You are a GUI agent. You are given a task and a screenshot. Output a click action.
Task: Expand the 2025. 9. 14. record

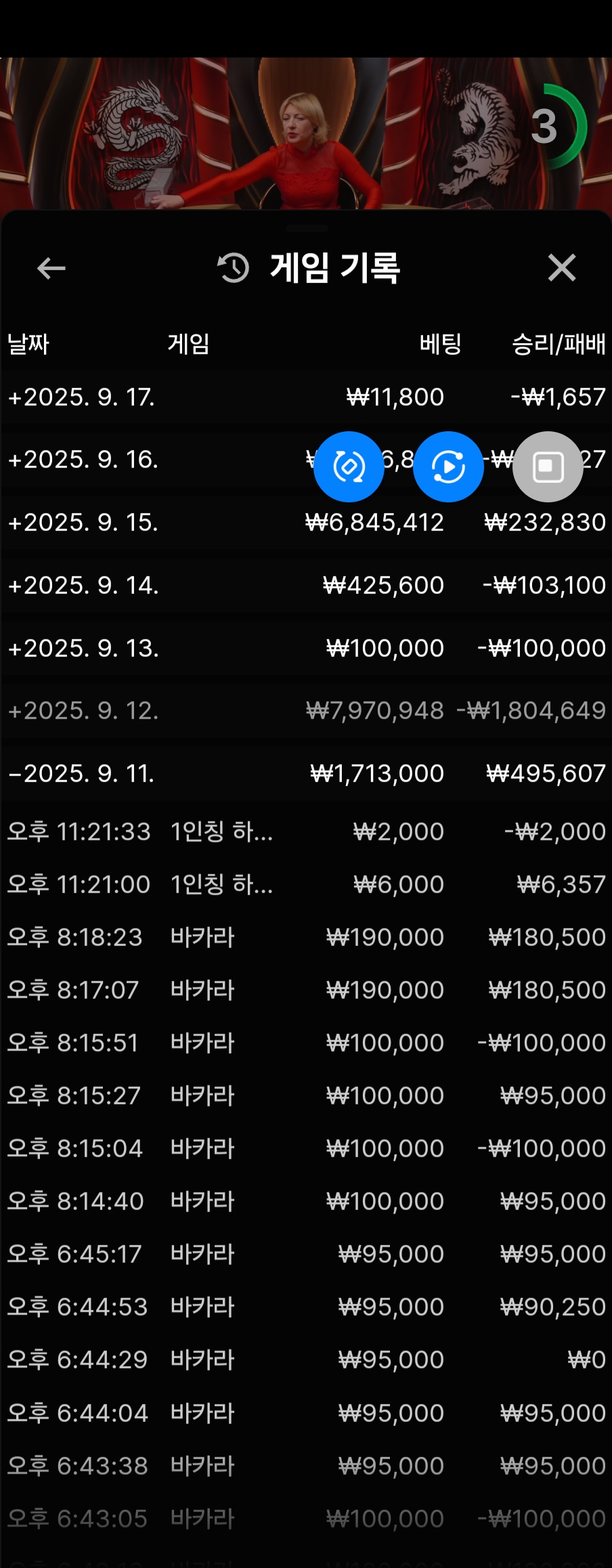[83, 586]
